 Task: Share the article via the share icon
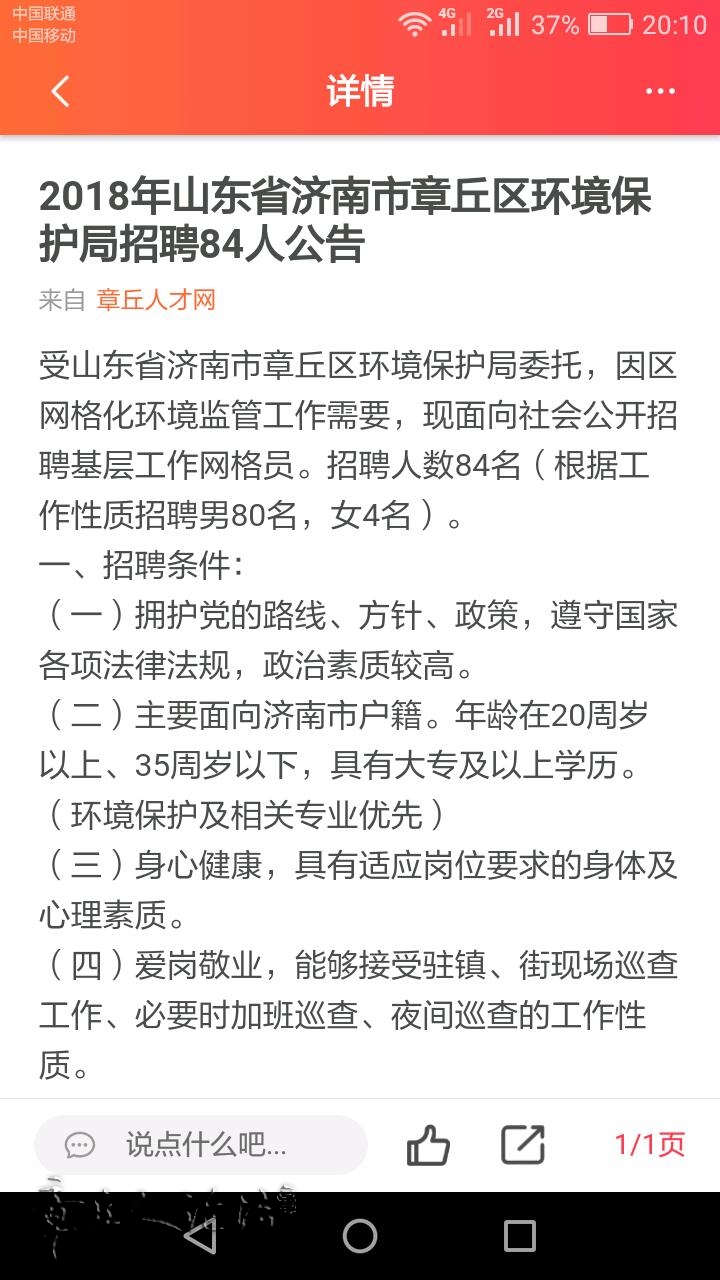[x=523, y=1145]
